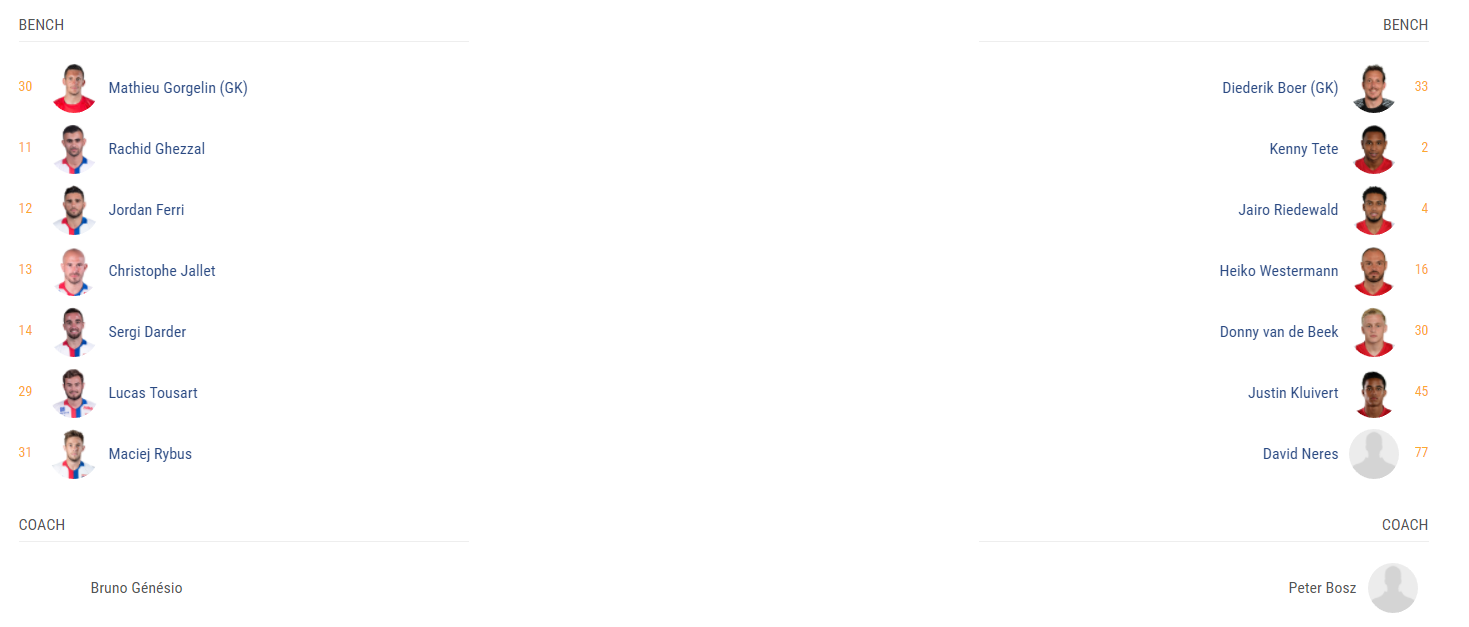Open Rachid Ghezzal's player page

coord(156,149)
